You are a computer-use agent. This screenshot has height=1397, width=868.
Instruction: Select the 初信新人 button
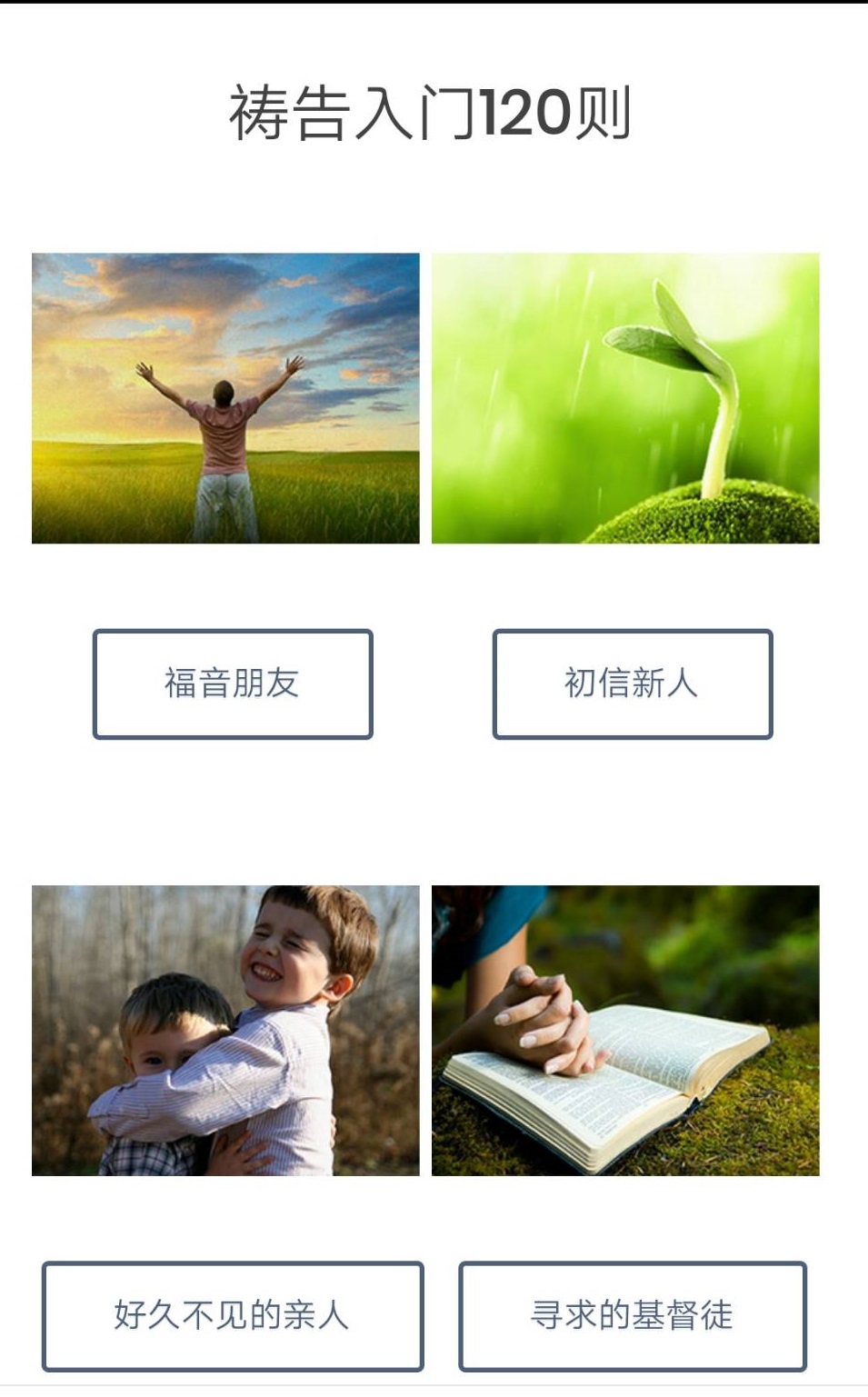tap(633, 684)
